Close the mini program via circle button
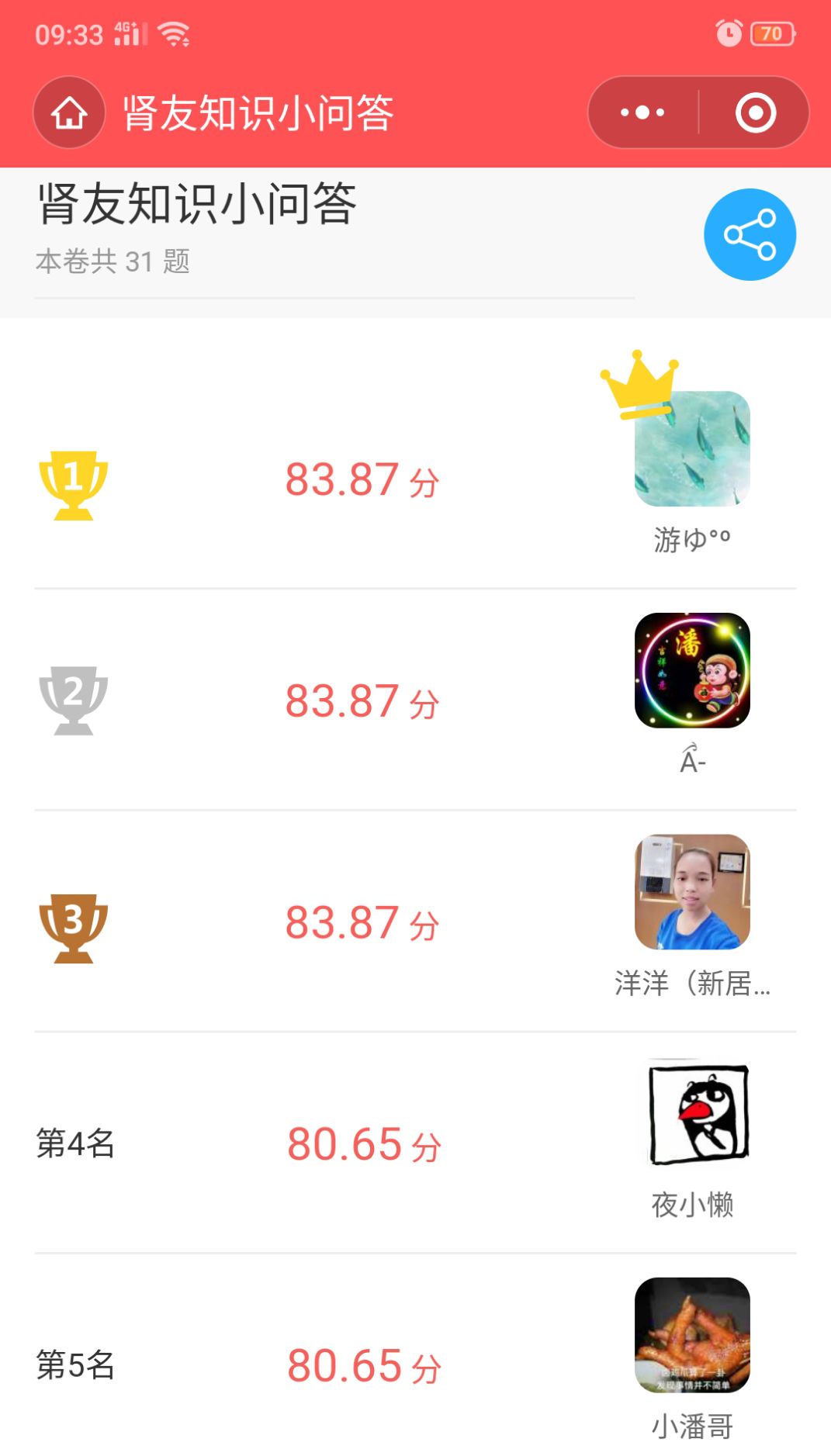 click(755, 113)
